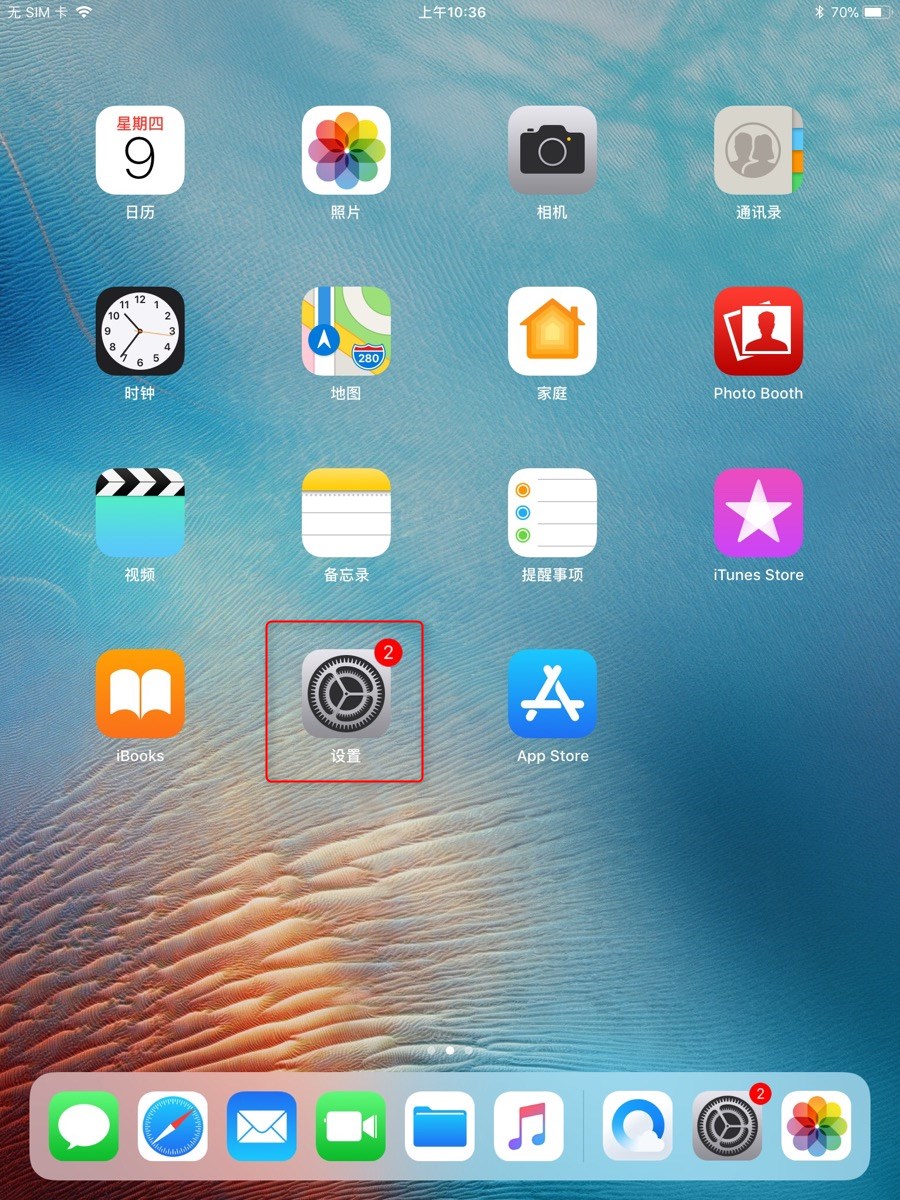Open 备忘录 notes
This screenshot has height=1200, width=900.
tap(346, 512)
